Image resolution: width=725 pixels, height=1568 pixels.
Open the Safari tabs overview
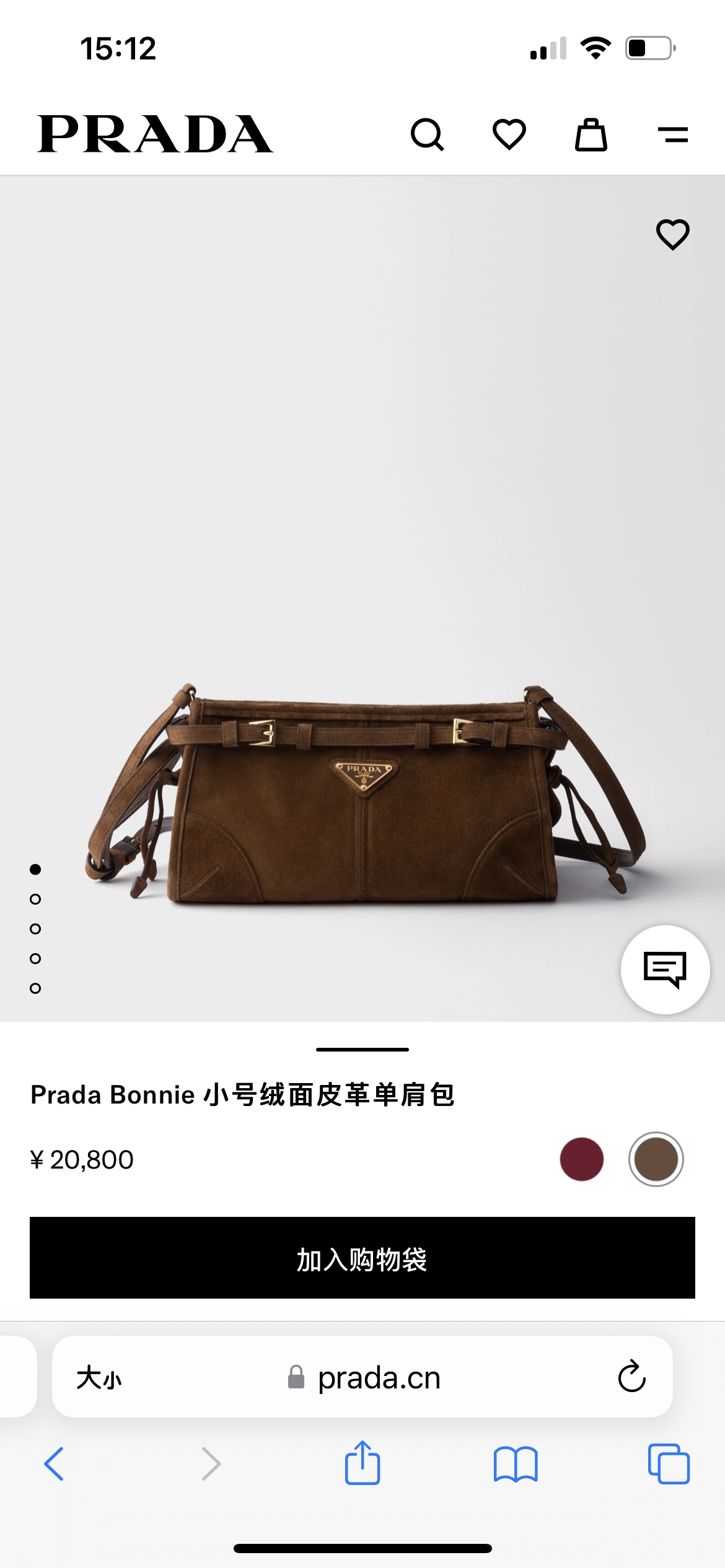coord(669,1464)
